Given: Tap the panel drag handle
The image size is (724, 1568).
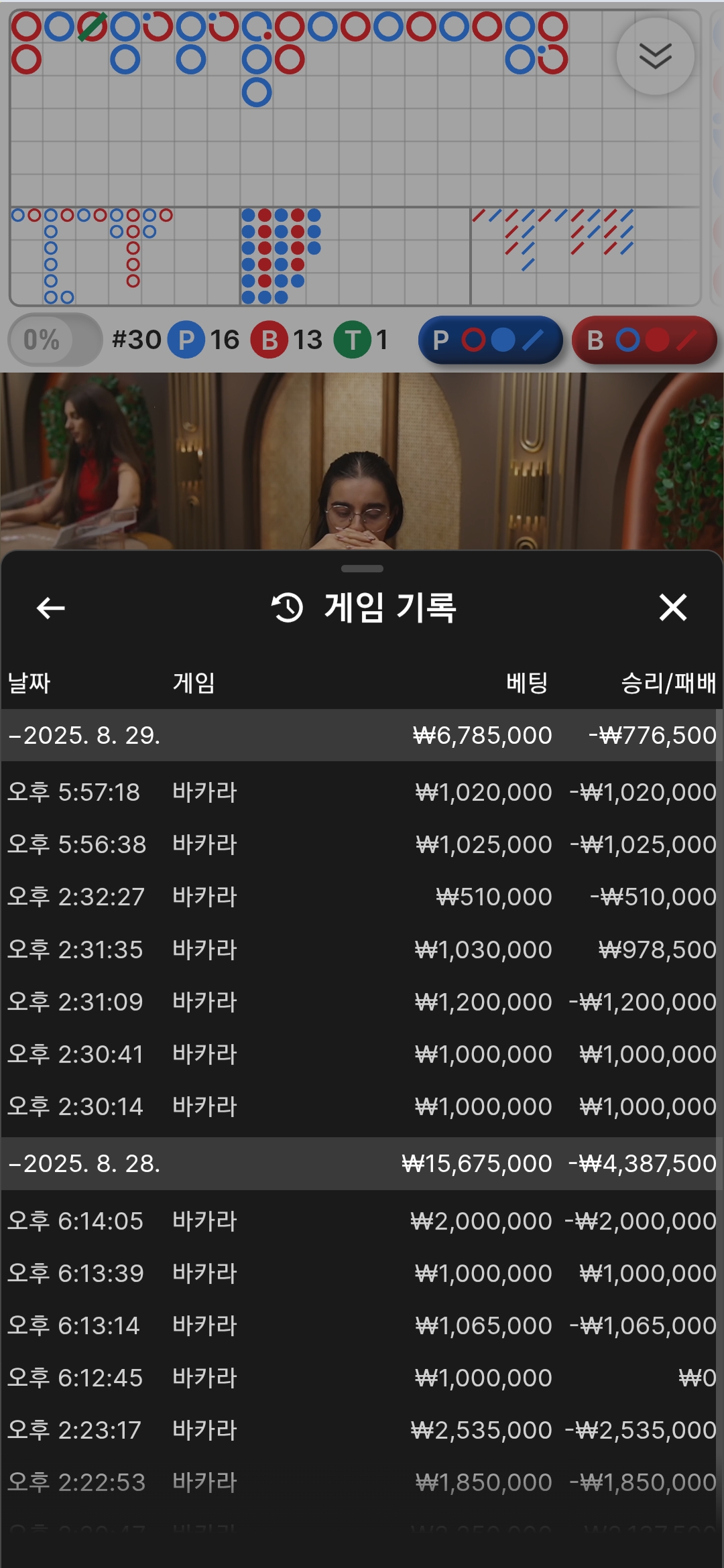Looking at the screenshot, I should pyautogui.click(x=362, y=569).
